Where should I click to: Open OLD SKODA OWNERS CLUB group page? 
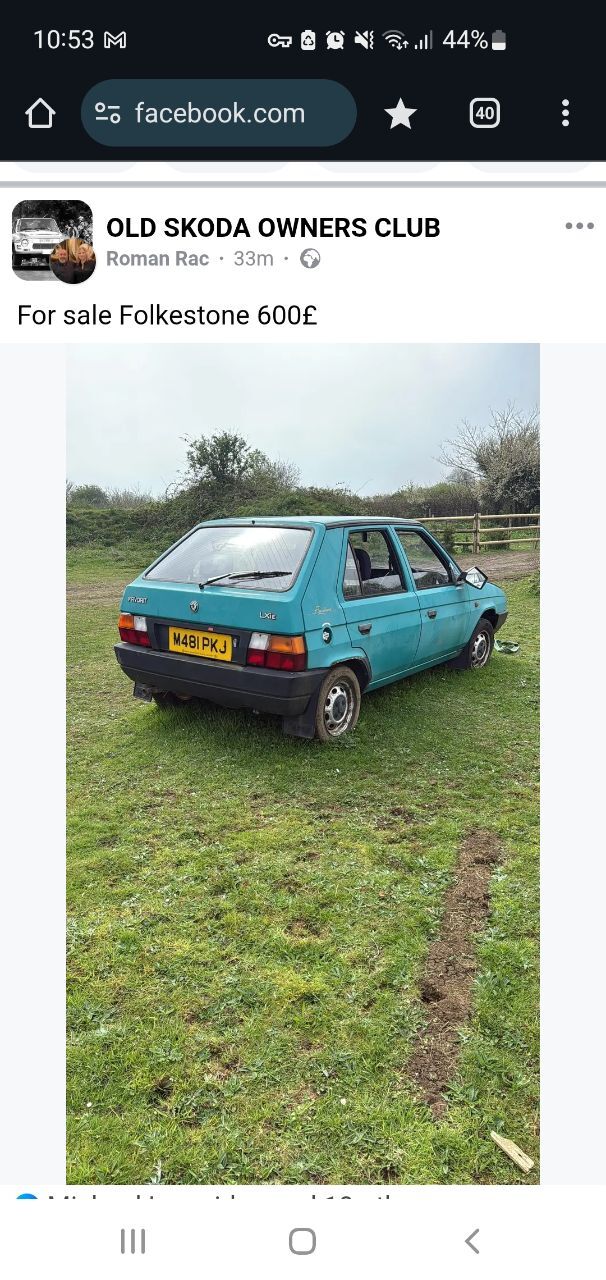coord(273,227)
